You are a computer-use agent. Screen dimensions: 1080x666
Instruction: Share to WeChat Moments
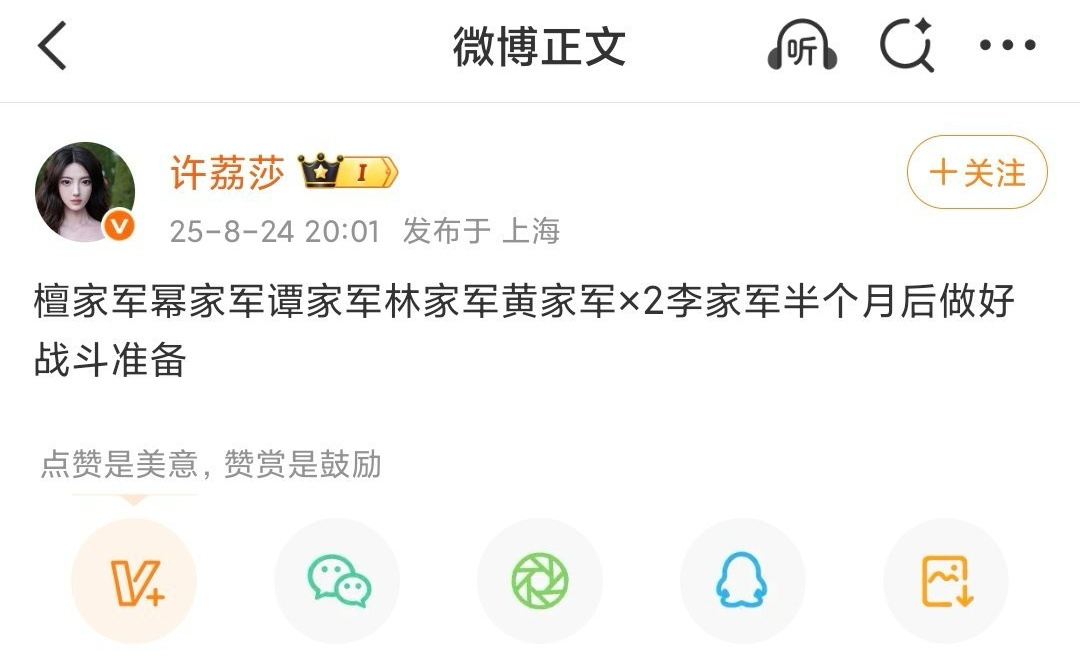click(x=540, y=581)
